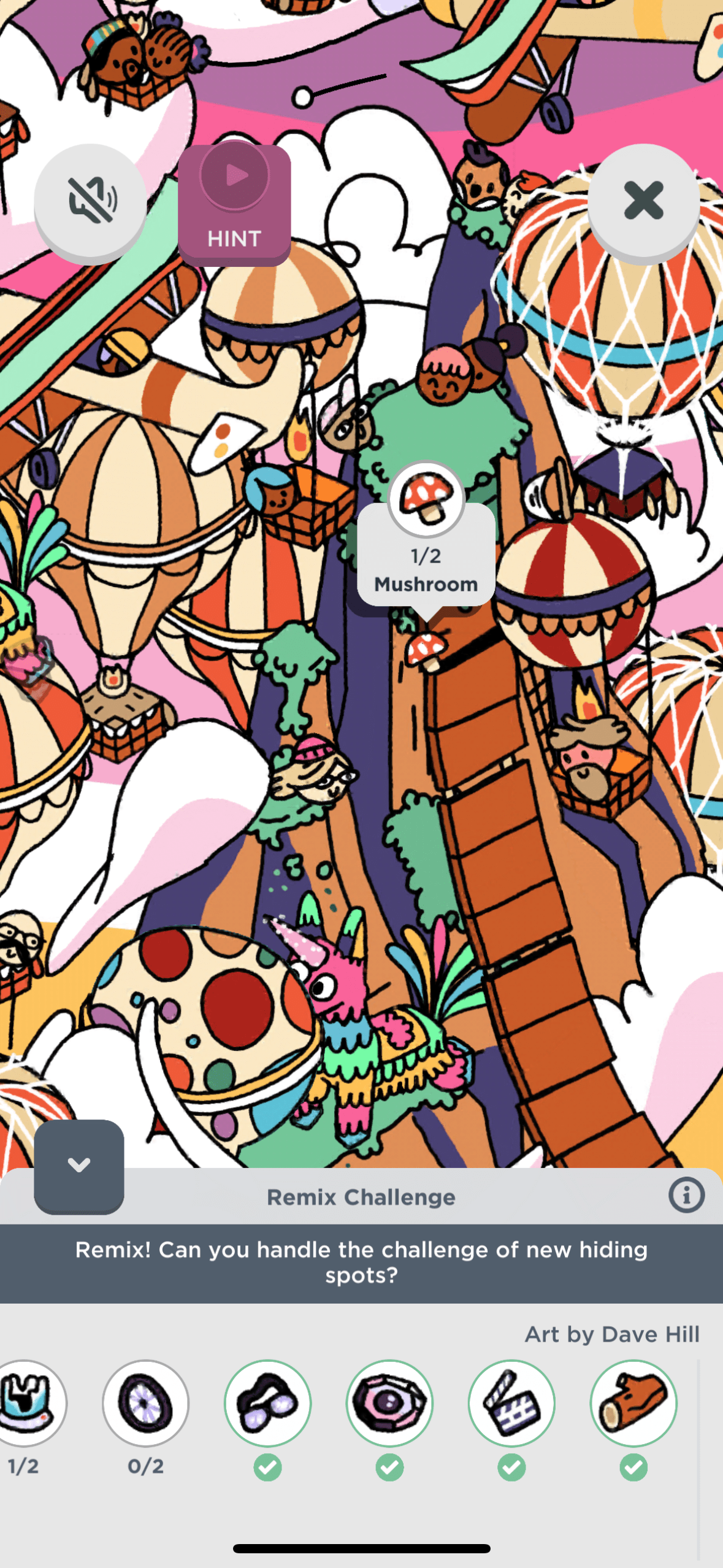
Task: Select the pink octagon gem item
Action: pos(389,1403)
